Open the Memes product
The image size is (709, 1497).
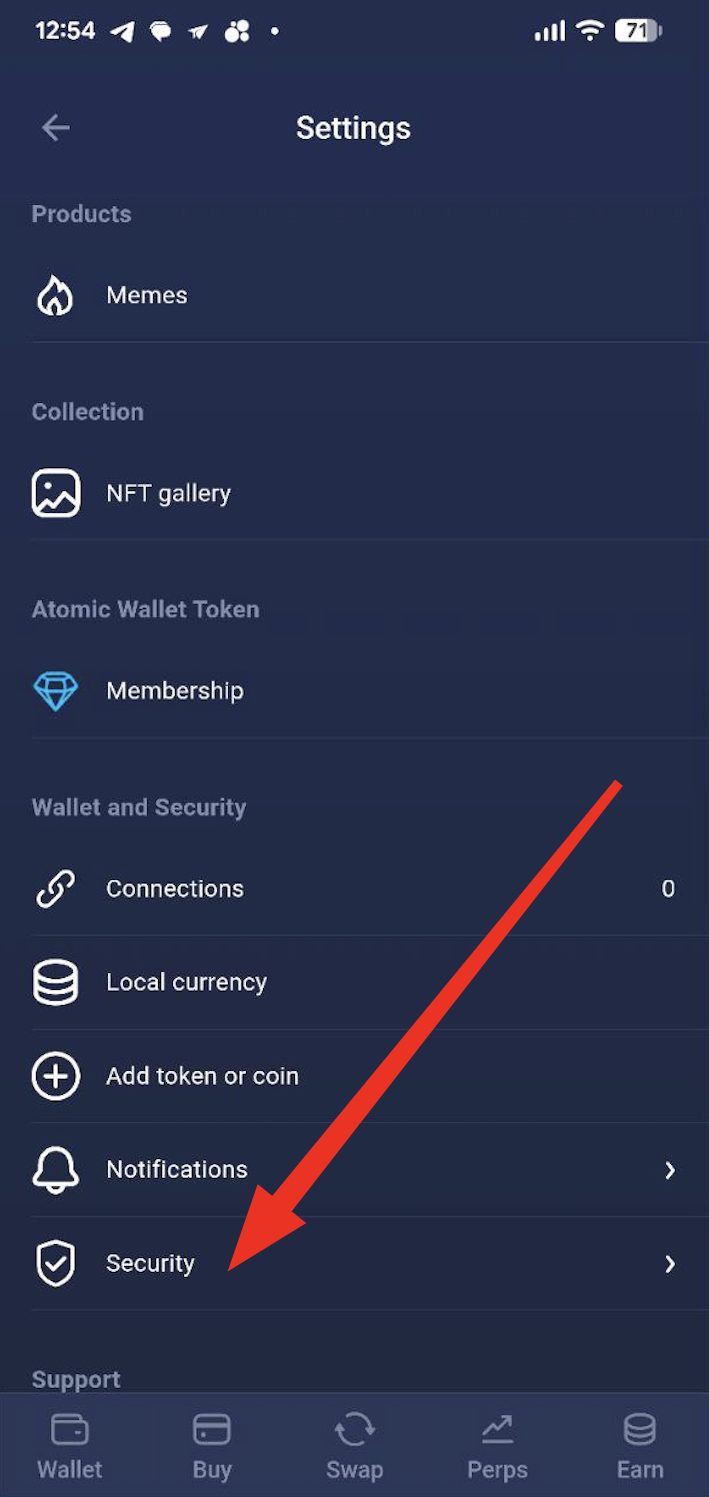click(146, 296)
